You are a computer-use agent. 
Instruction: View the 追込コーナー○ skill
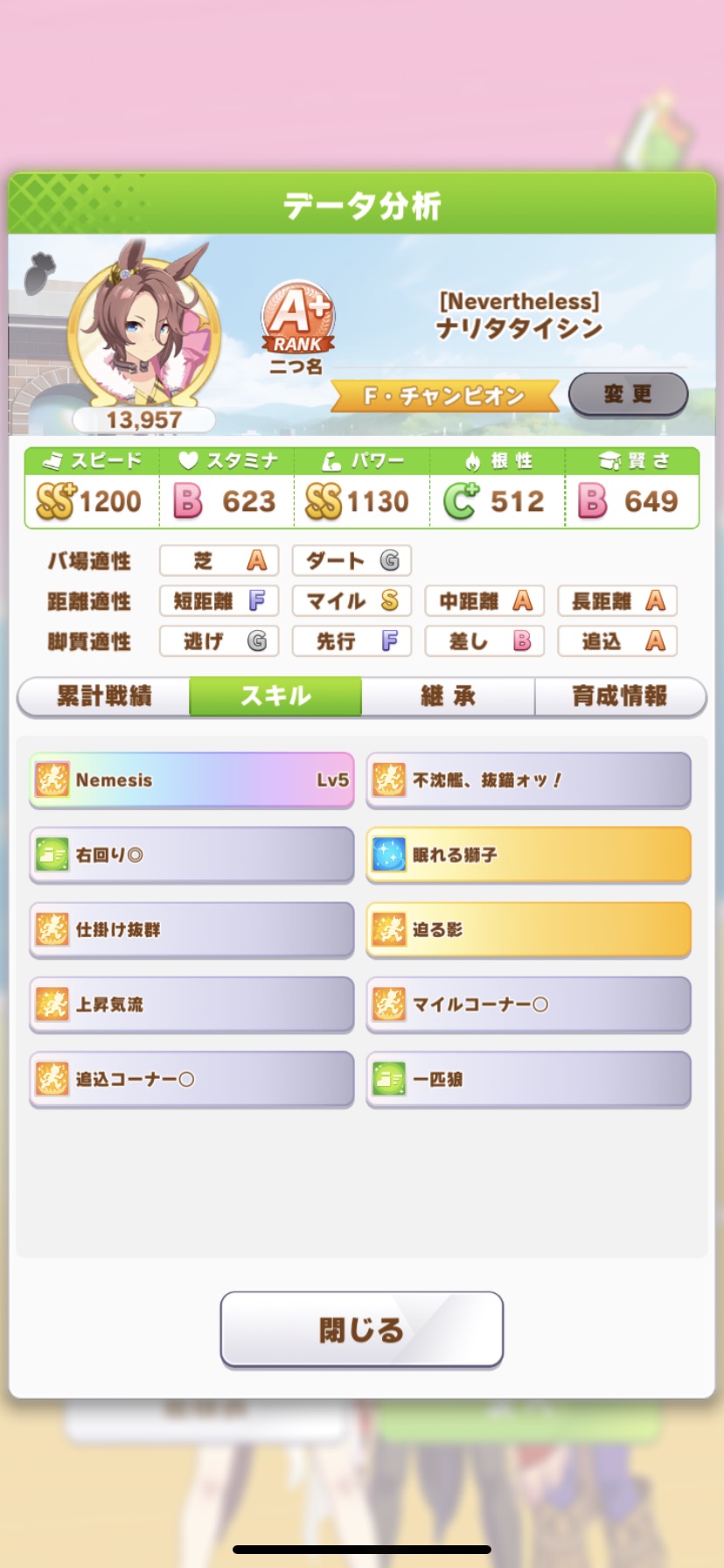point(191,1079)
